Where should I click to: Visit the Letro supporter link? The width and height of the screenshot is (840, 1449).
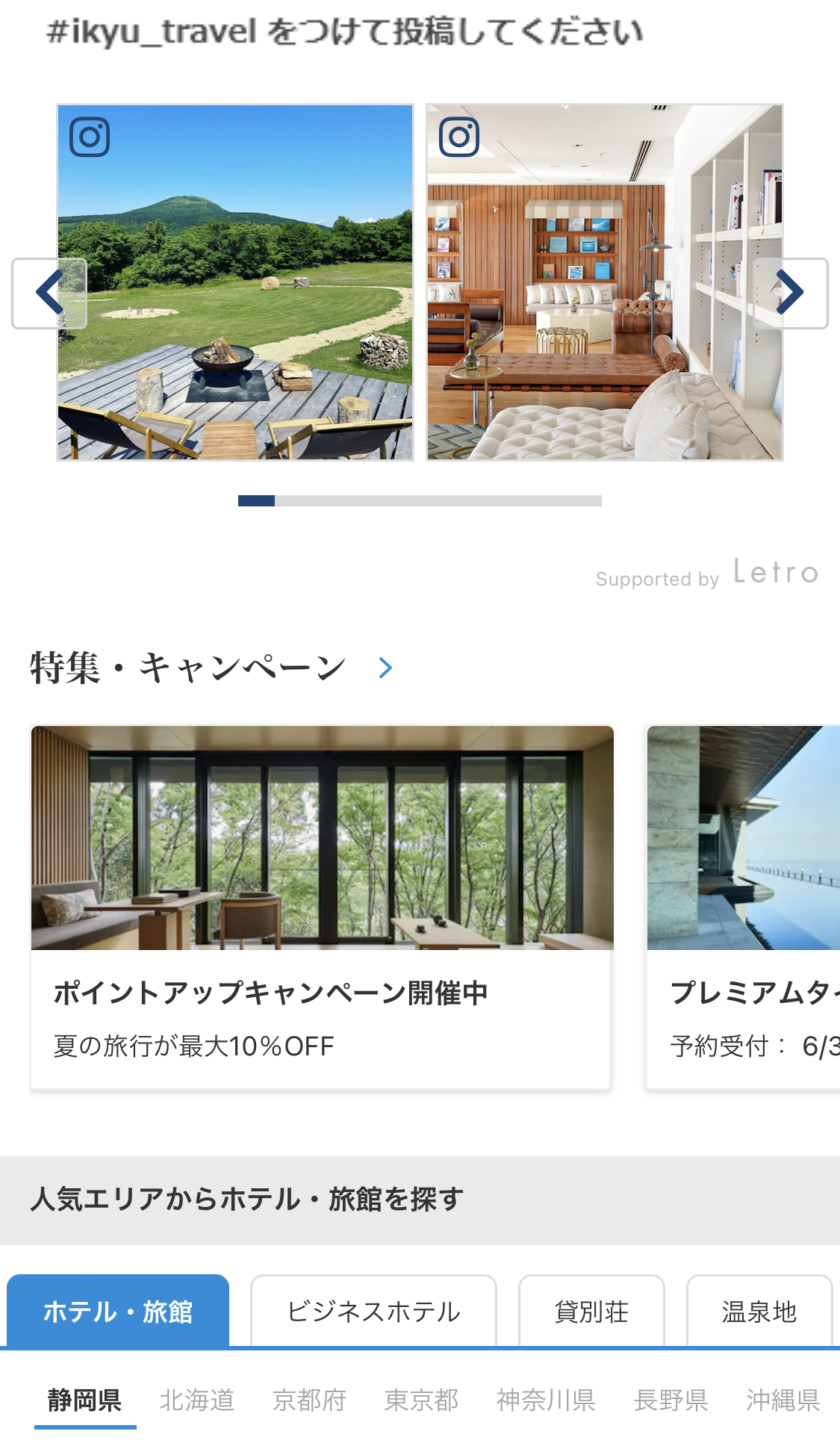(x=707, y=573)
